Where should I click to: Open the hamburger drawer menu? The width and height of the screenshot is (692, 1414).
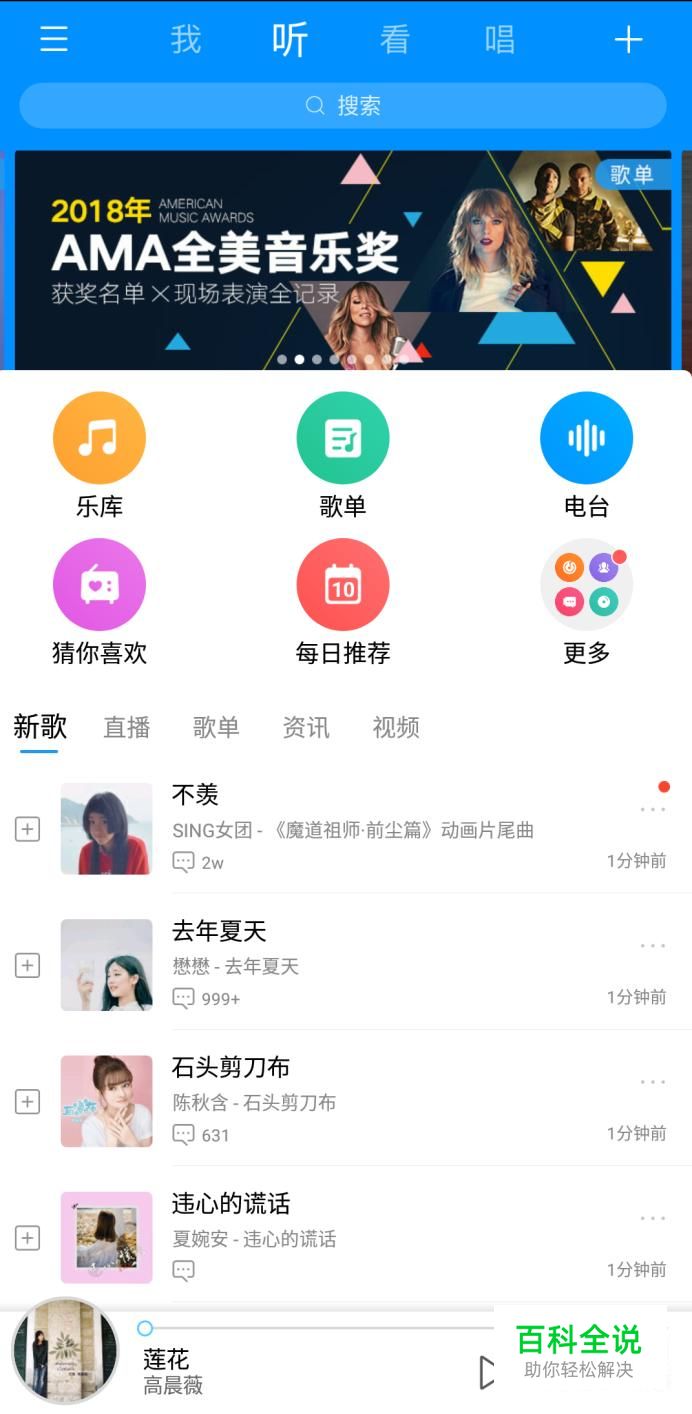click(53, 39)
